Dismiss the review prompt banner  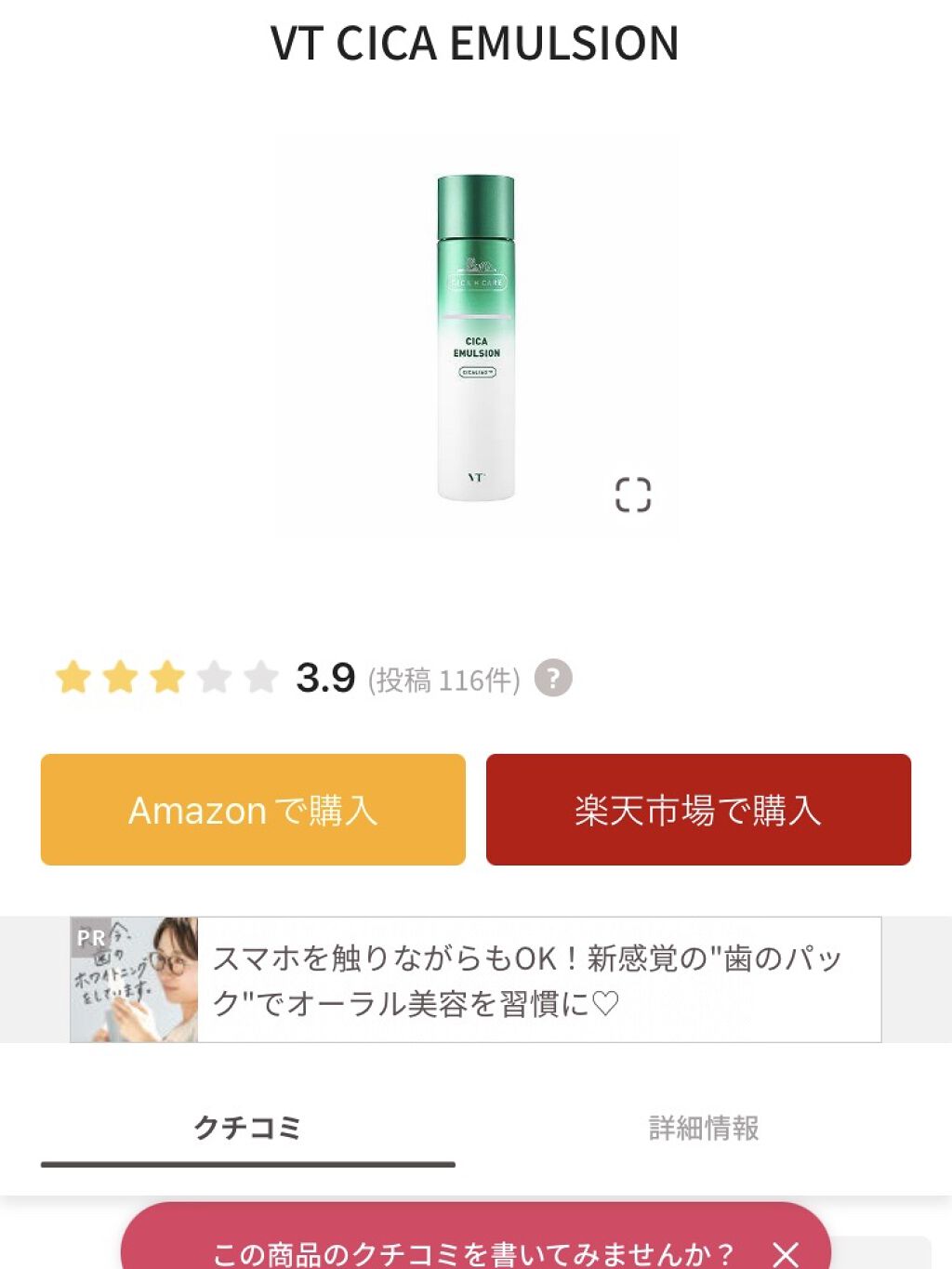pos(786,1254)
